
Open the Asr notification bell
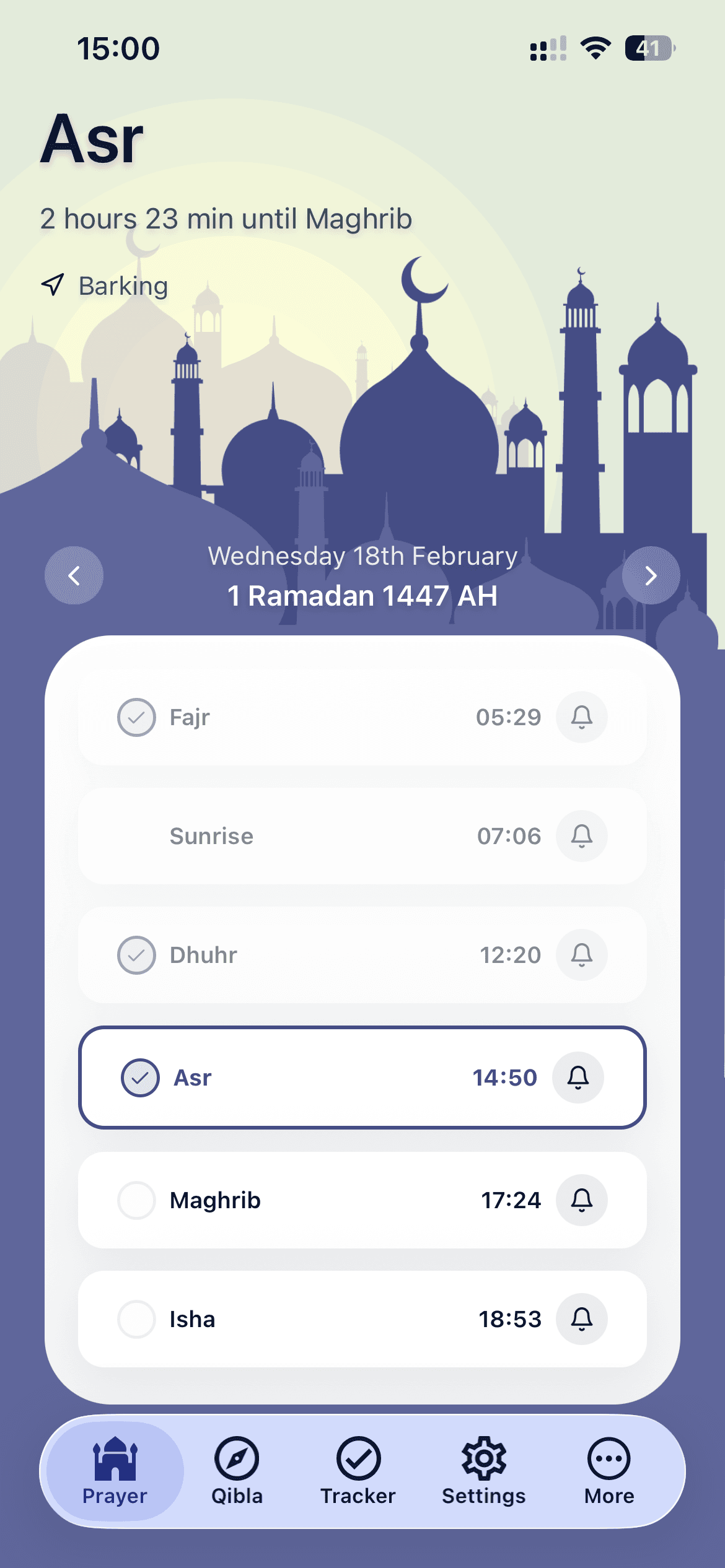(578, 1078)
